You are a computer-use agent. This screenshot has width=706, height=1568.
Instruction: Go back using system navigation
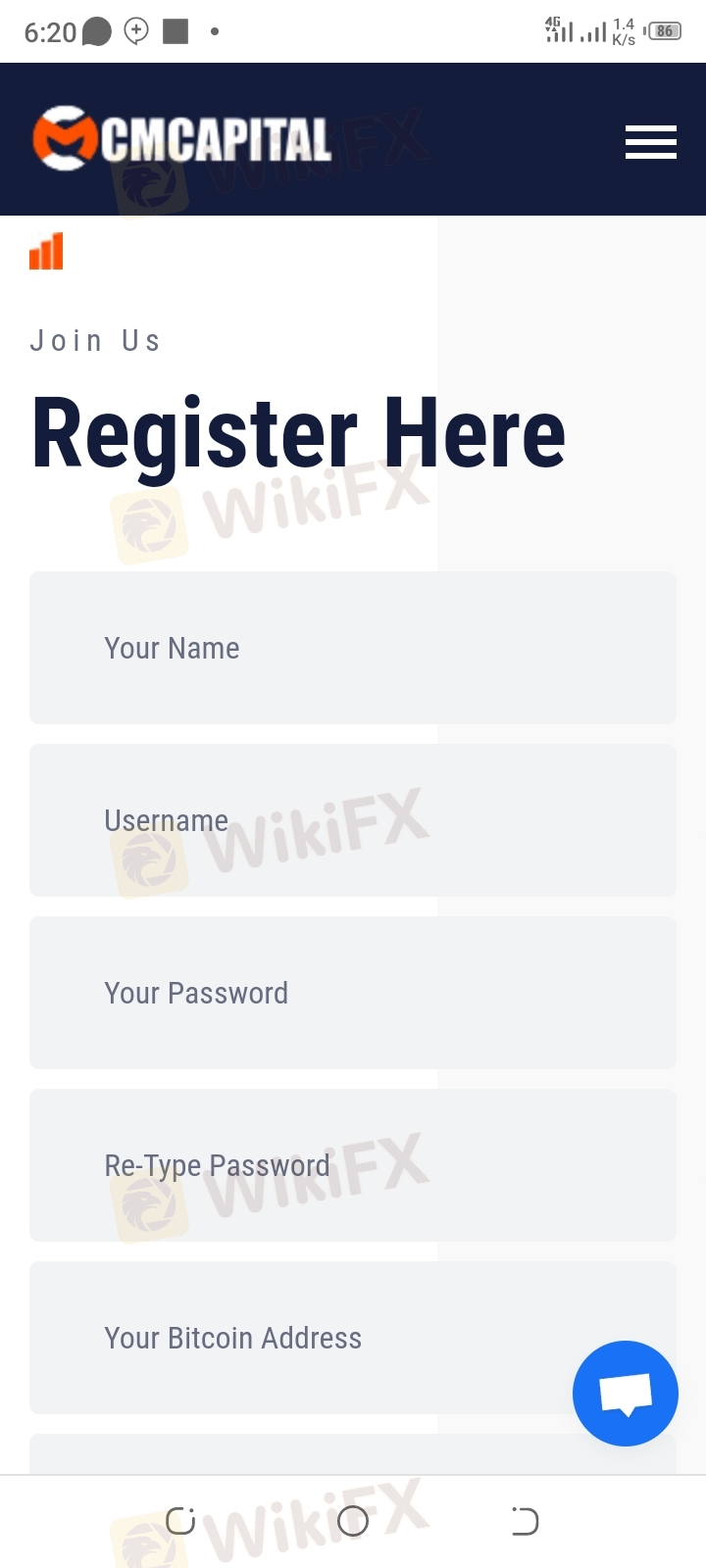pos(525,1521)
